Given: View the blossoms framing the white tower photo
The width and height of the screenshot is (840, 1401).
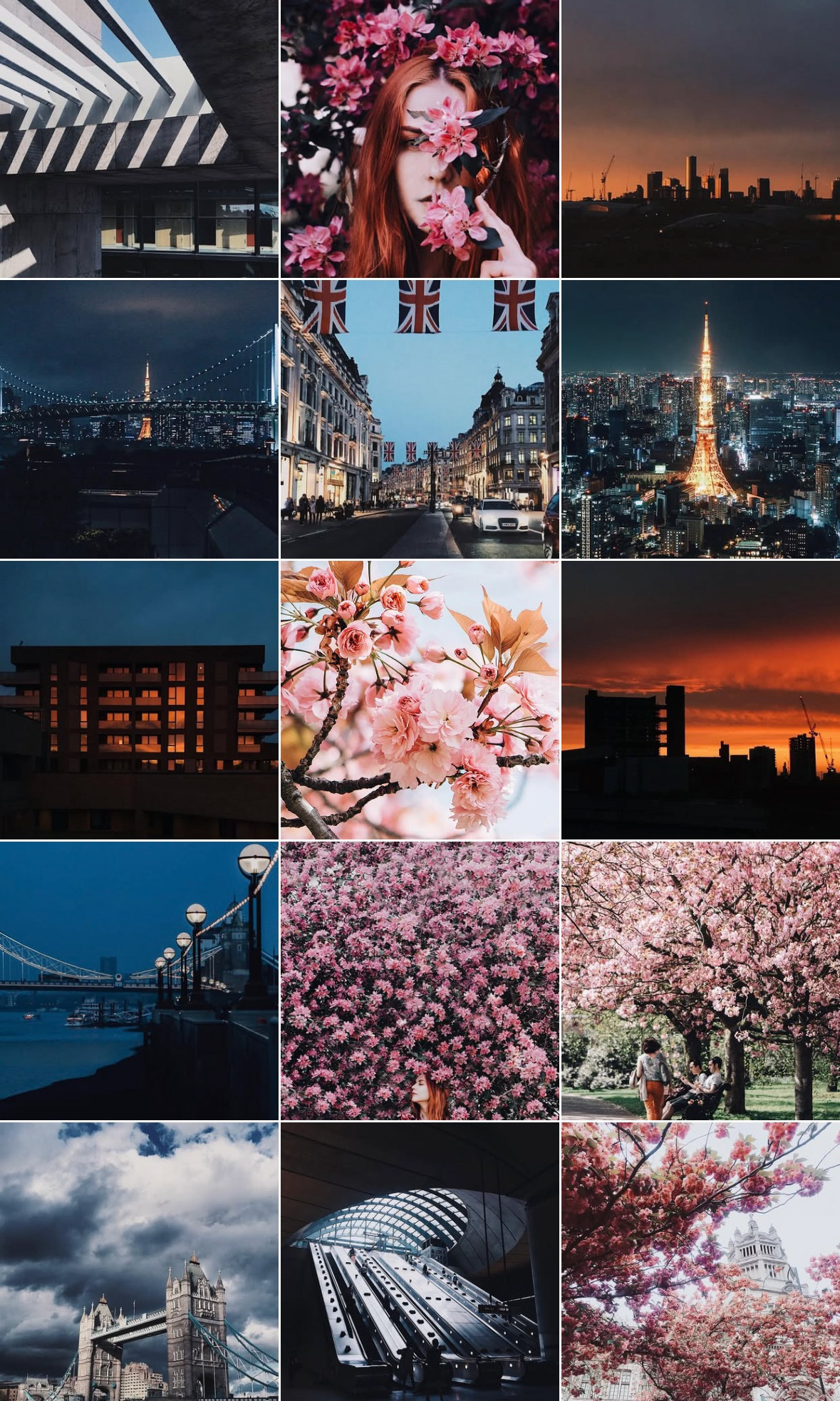Looking at the screenshot, I should (x=700, y=1261).
